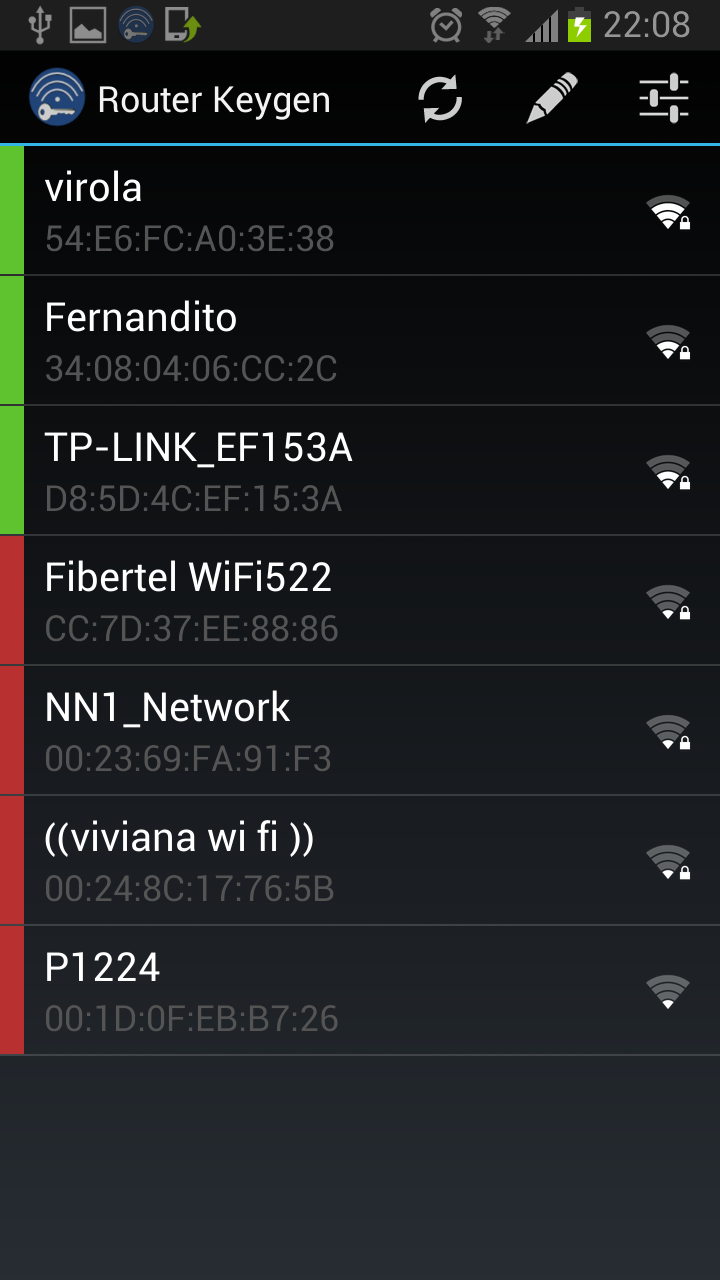
Task: Refresh the Wi-Fi network scan
Action: tap(440, 99)
